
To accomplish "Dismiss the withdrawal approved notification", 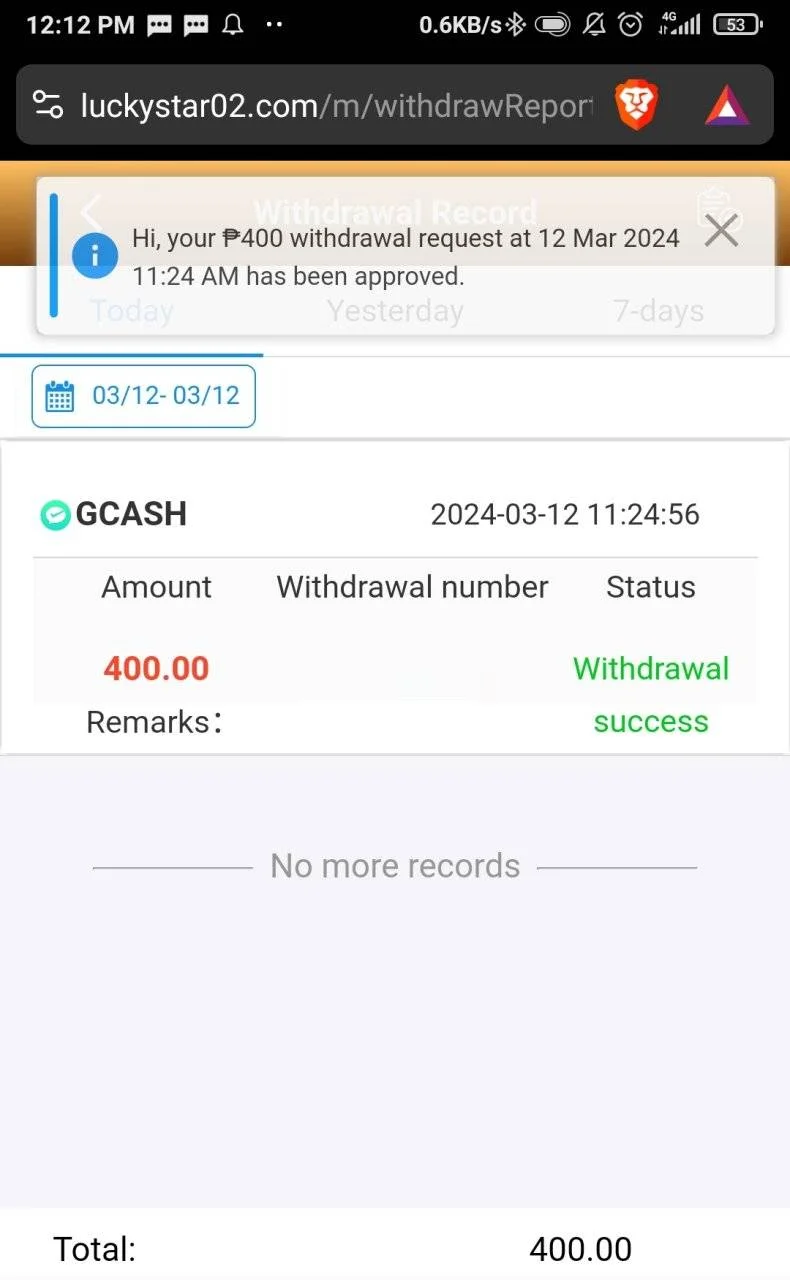I will click(x=721, y=231).
